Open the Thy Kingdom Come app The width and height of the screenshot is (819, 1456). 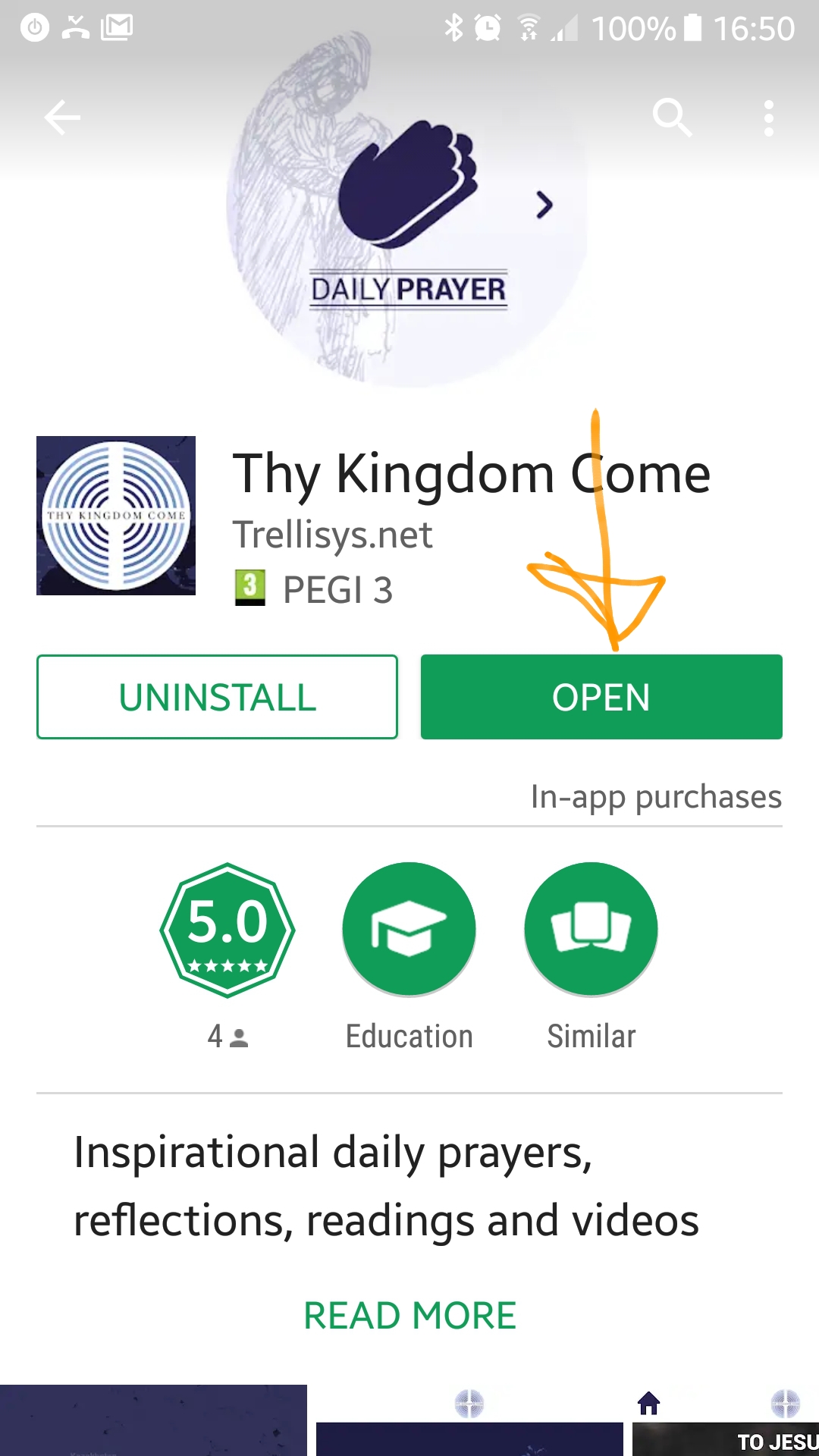pos(601,697)
